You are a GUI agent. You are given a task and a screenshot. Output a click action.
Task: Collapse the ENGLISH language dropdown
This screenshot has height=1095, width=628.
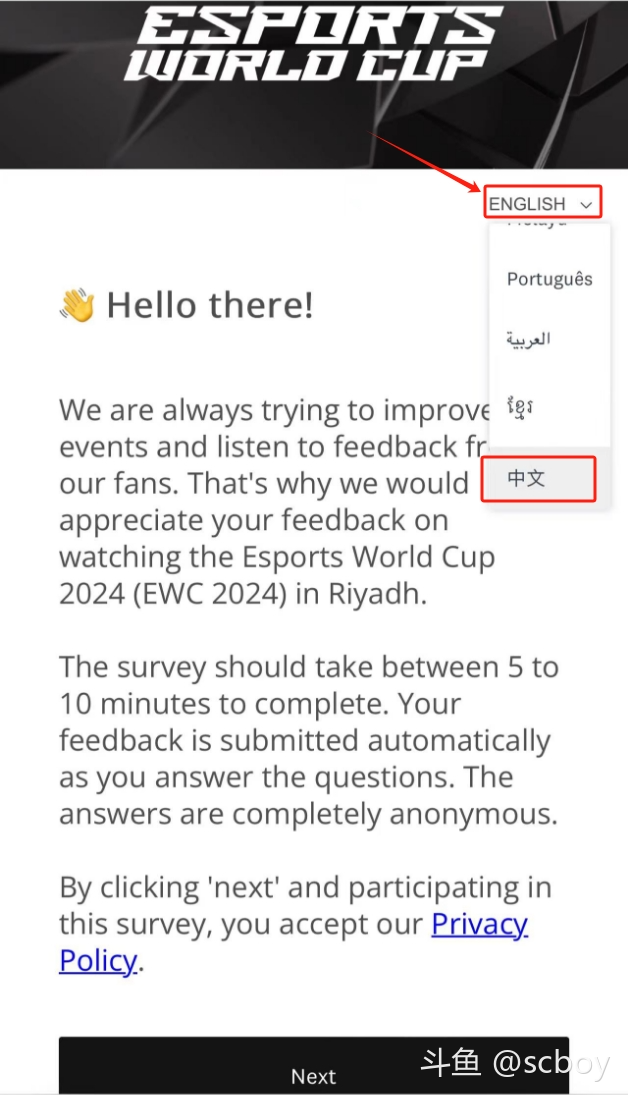542,204
